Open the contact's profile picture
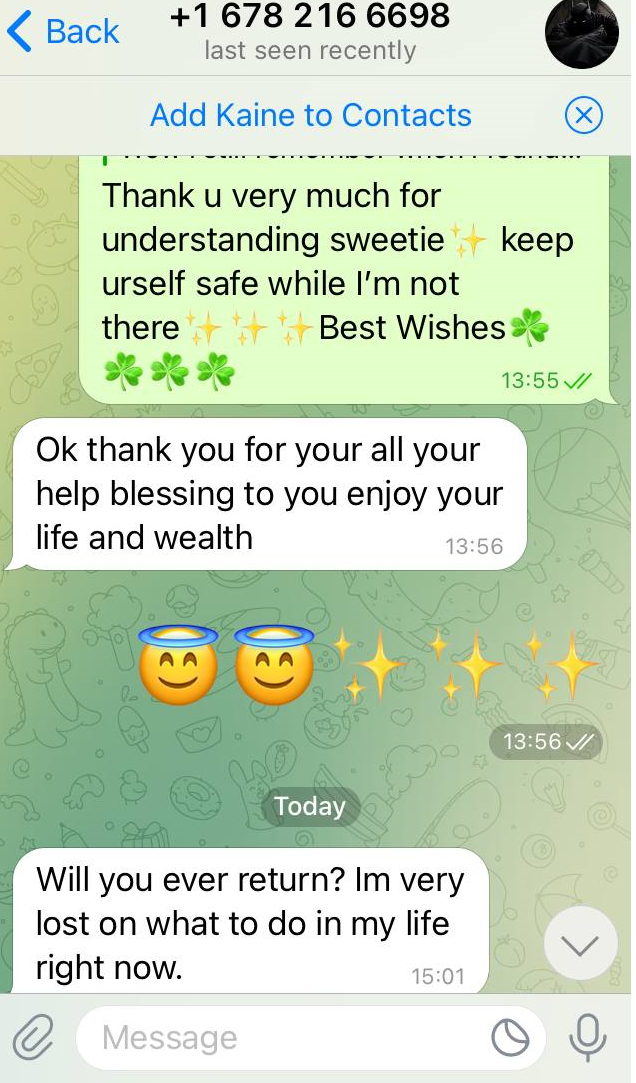 pos(581,33)
